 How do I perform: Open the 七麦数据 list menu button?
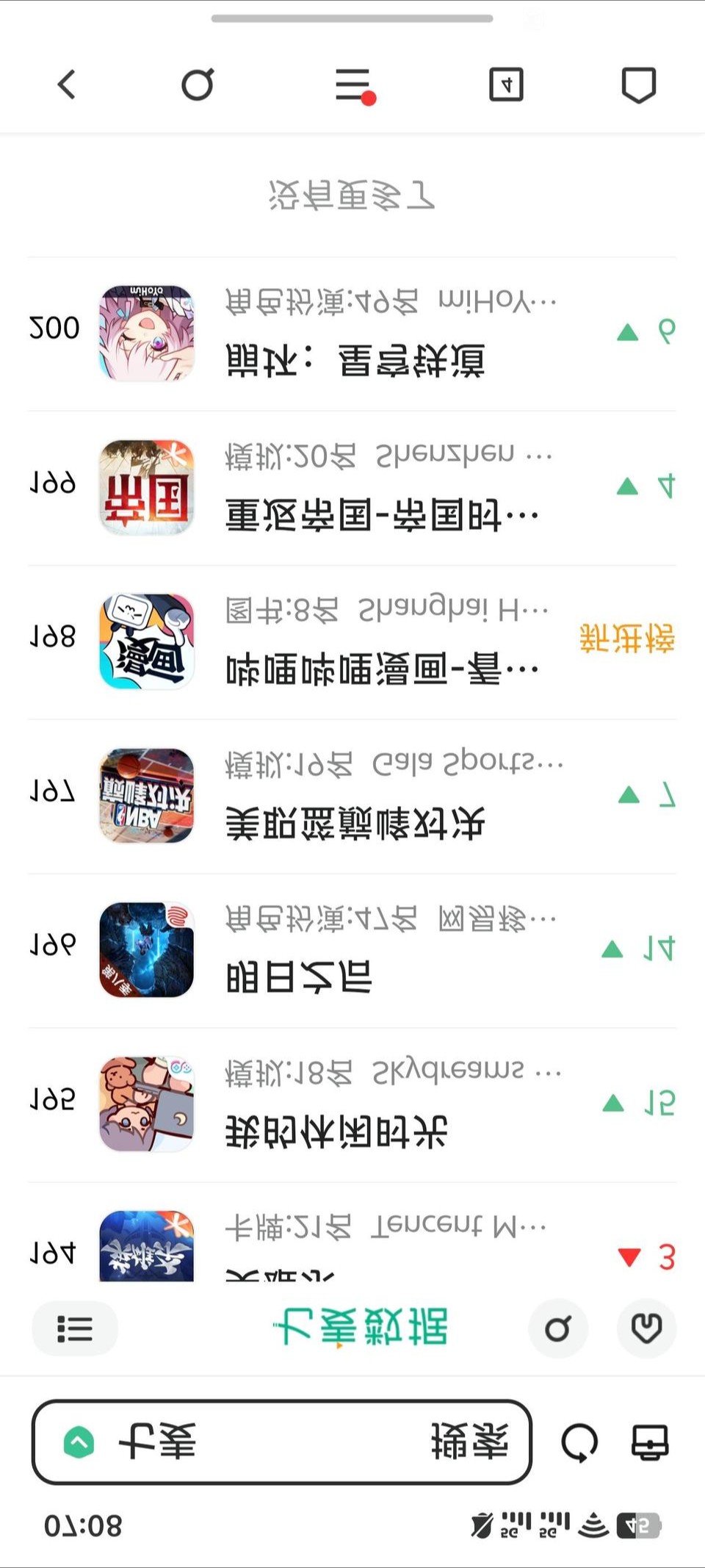[75, 1328]
